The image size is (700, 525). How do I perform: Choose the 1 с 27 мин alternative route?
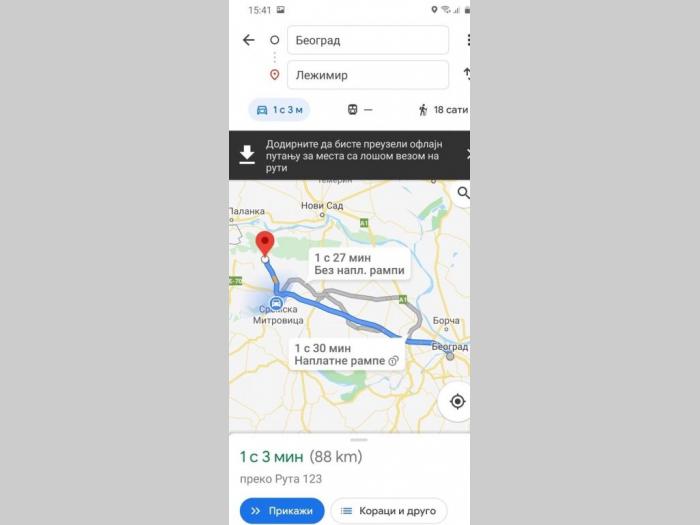click(359, 264)
